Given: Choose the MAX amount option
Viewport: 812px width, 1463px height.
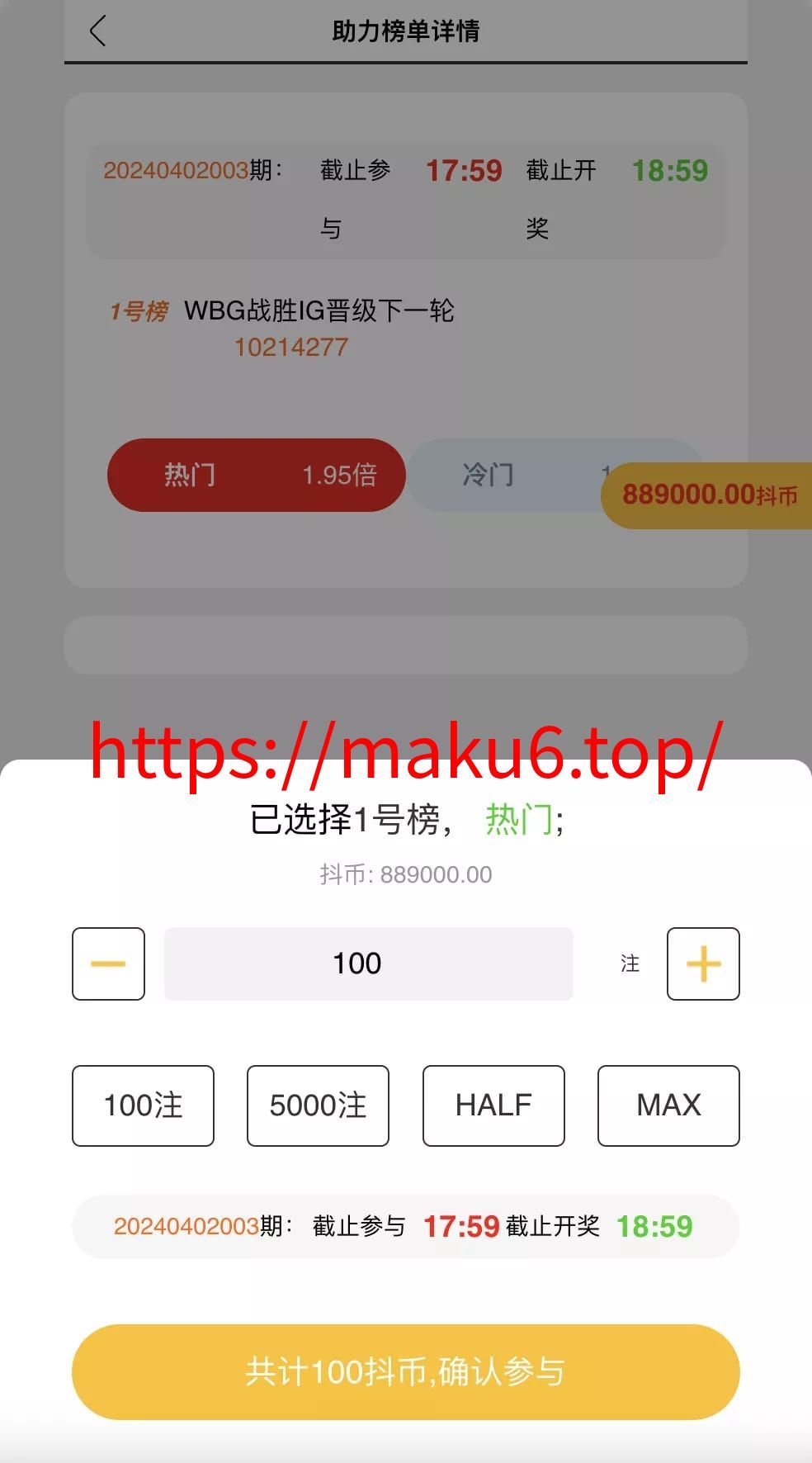Looking at the screenshot, I should 668,1106.
